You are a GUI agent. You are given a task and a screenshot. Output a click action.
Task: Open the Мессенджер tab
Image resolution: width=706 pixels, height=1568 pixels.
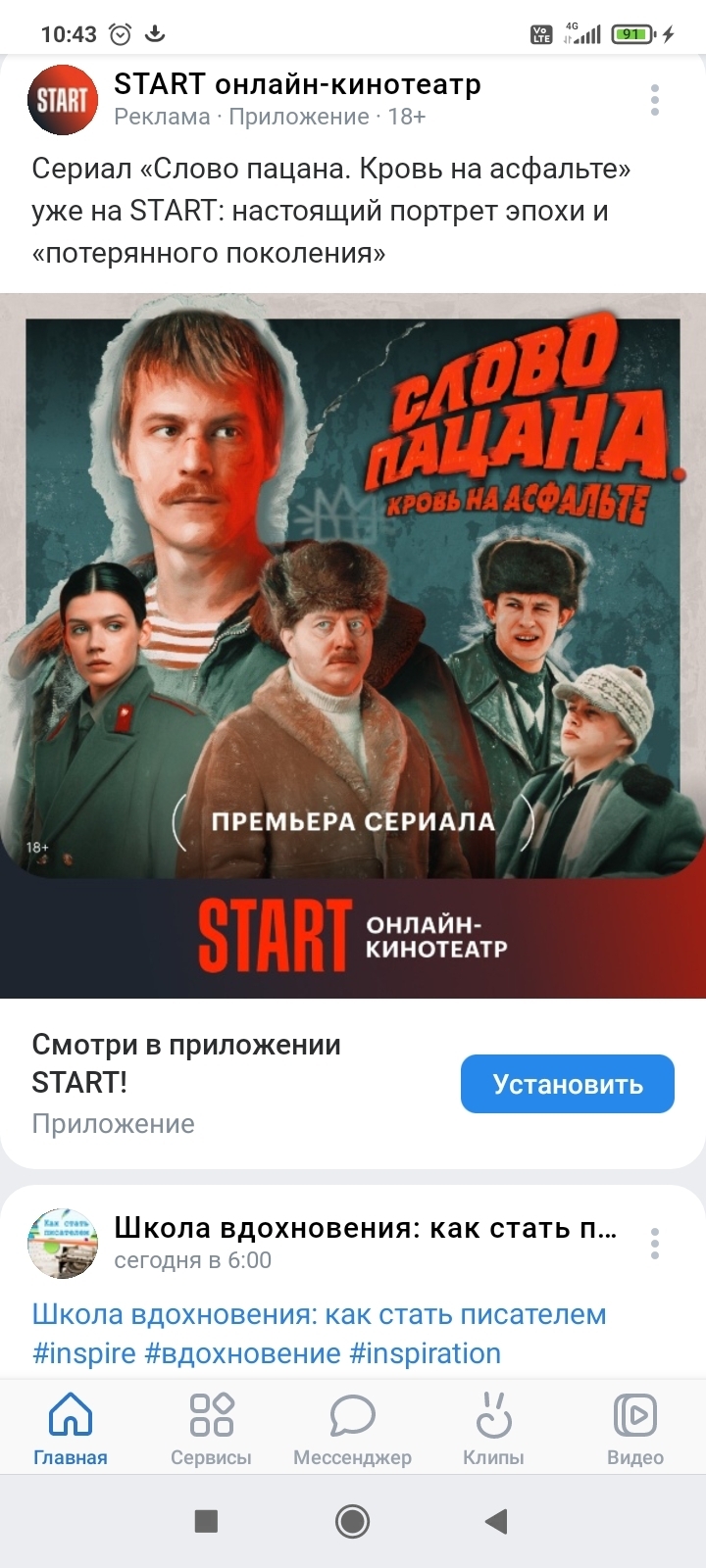352,1429
